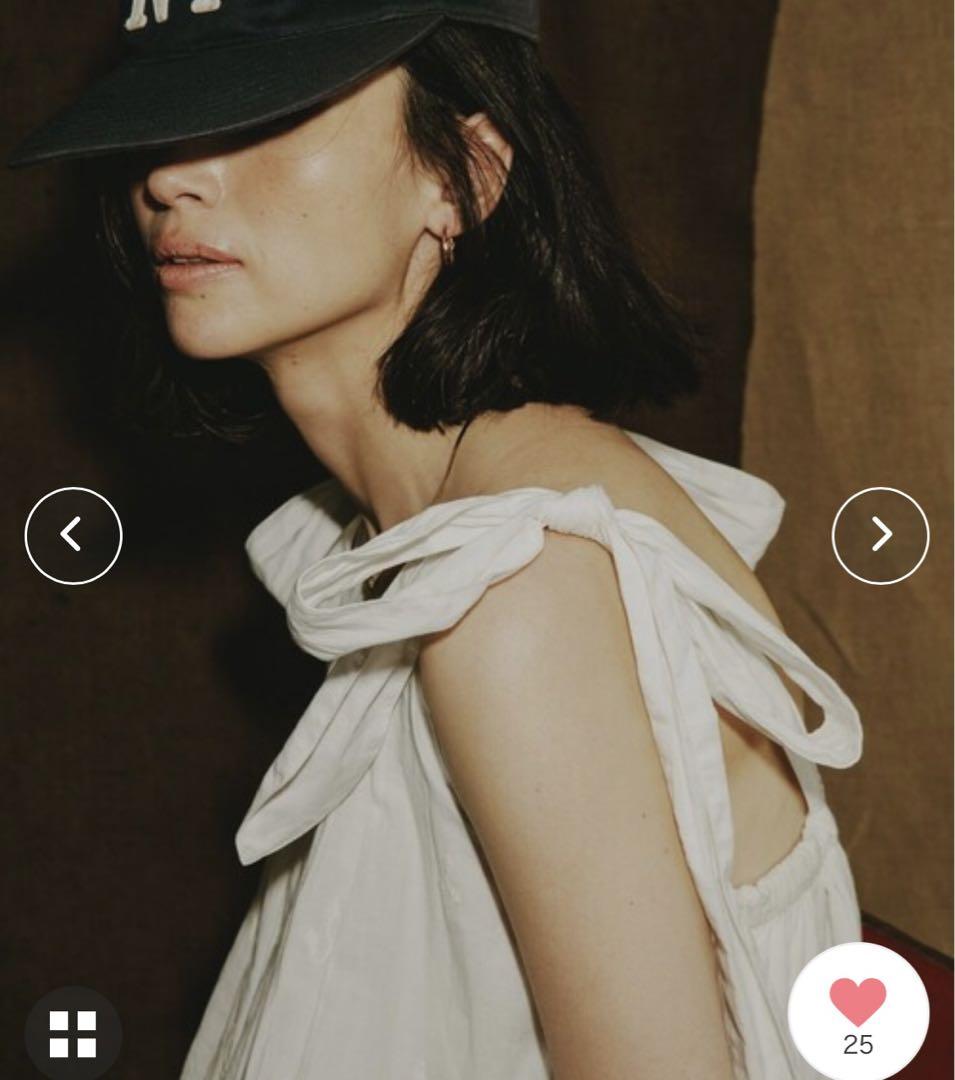
Task: Go to the next photo
Action: [x=880, y=536]
